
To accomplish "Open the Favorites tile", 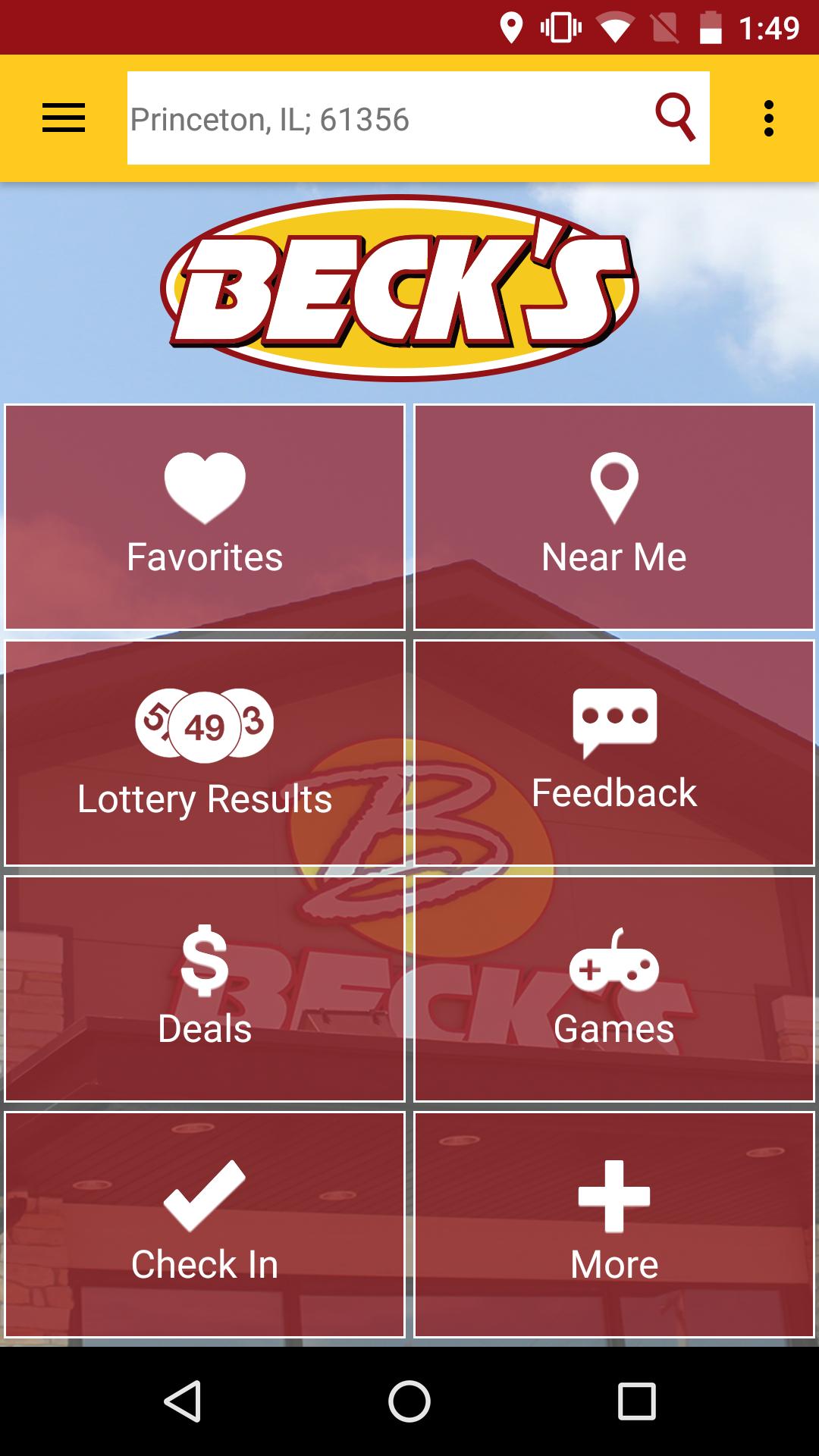I will coord(205,517).
